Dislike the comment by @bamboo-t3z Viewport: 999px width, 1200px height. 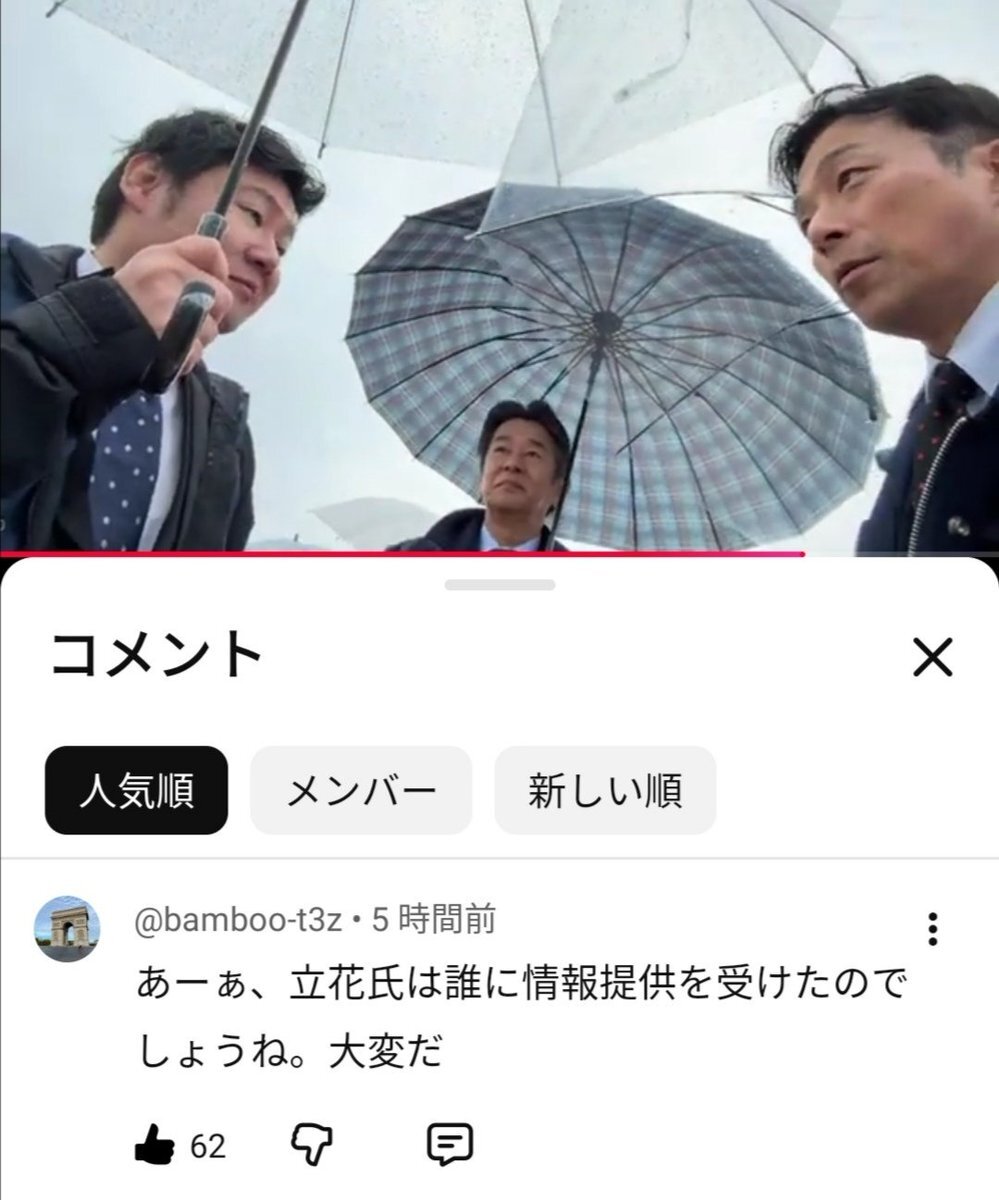coord(310,1144)
